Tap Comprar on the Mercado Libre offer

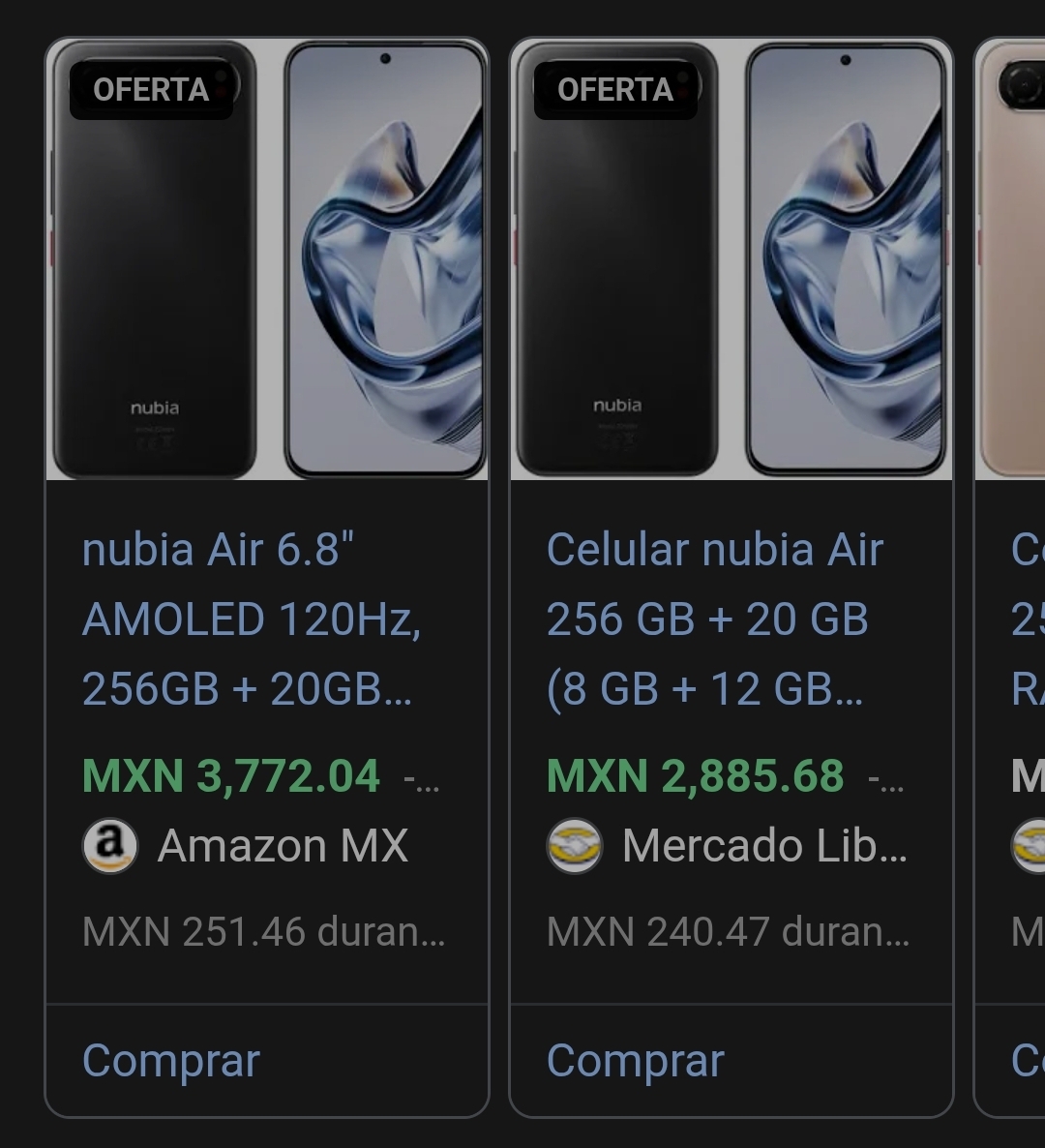click(x=636, y=1061)
